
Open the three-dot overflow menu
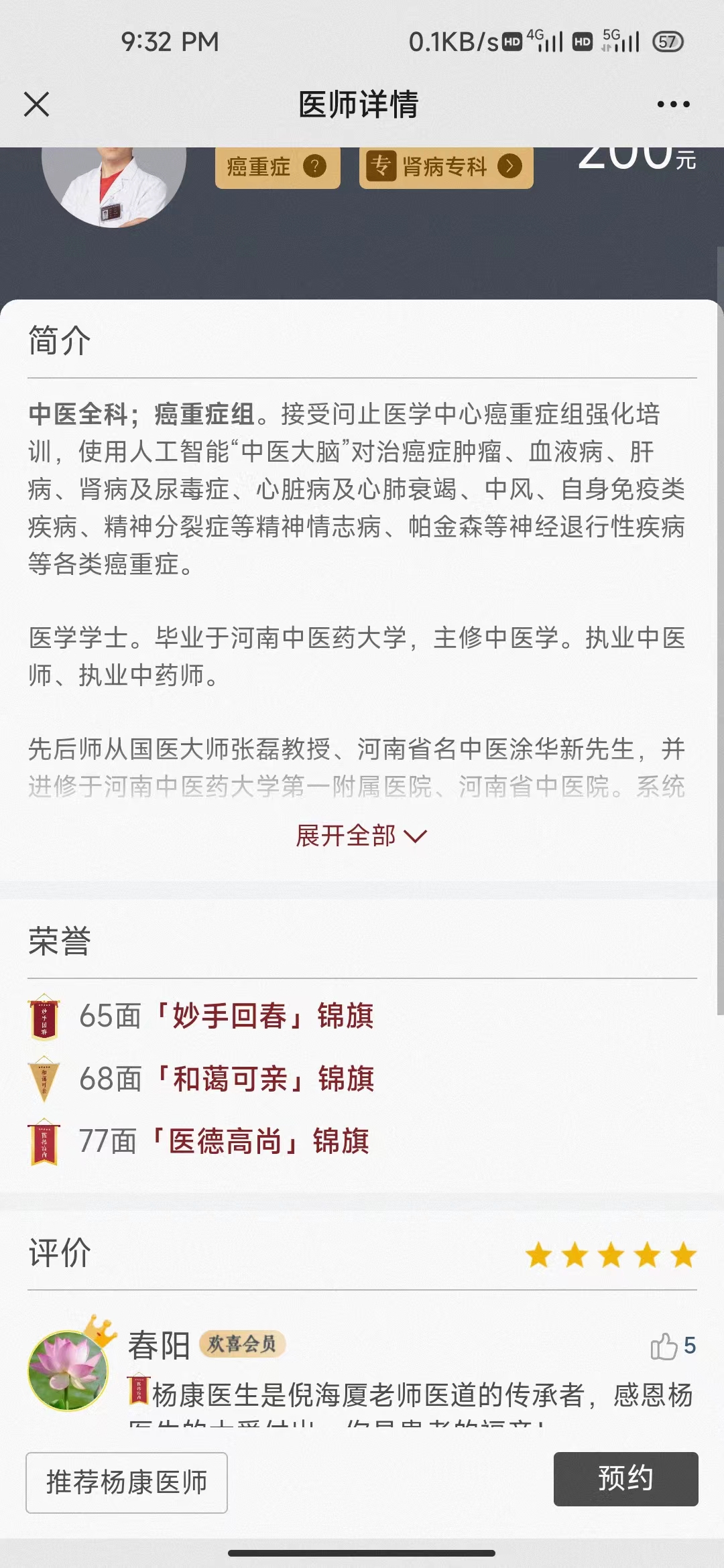[x=673, y=105]
